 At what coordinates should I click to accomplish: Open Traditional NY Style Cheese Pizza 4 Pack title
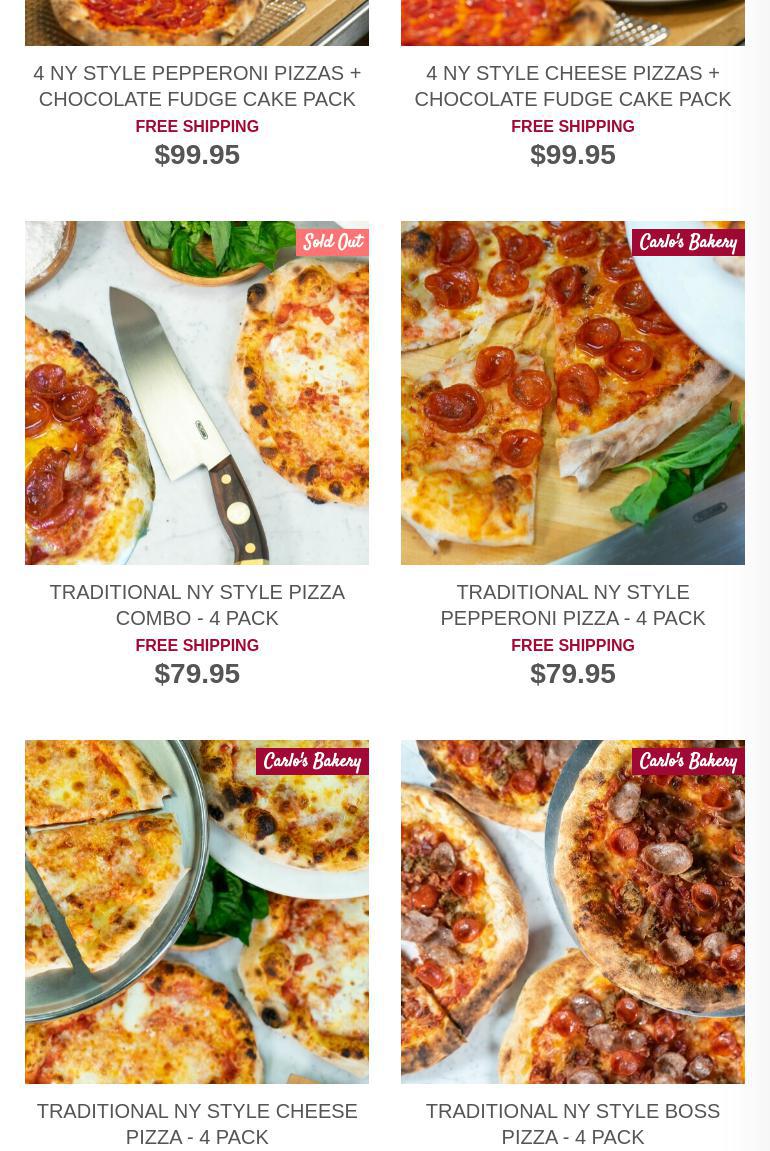(197, 1124)
